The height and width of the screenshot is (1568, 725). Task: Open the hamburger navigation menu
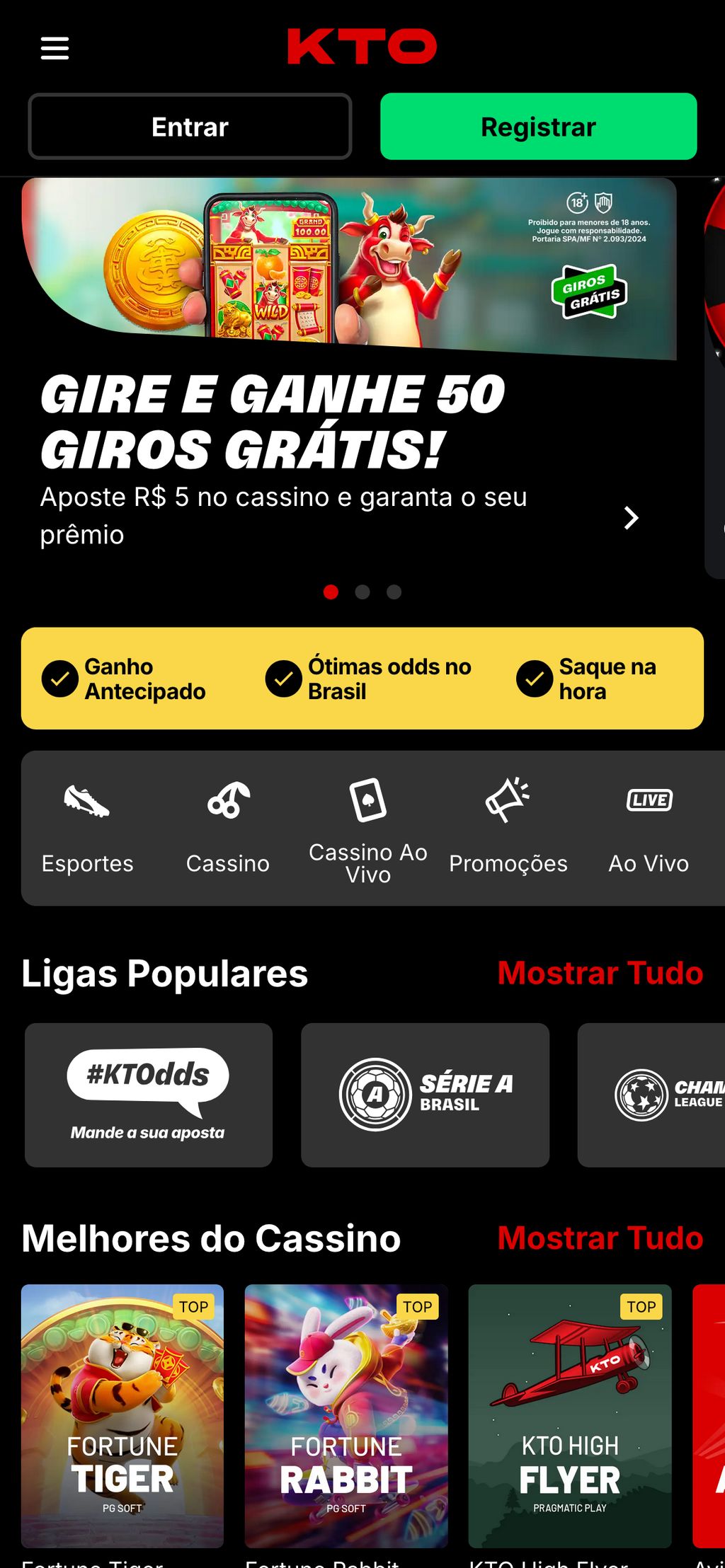[x=54, y=47]
